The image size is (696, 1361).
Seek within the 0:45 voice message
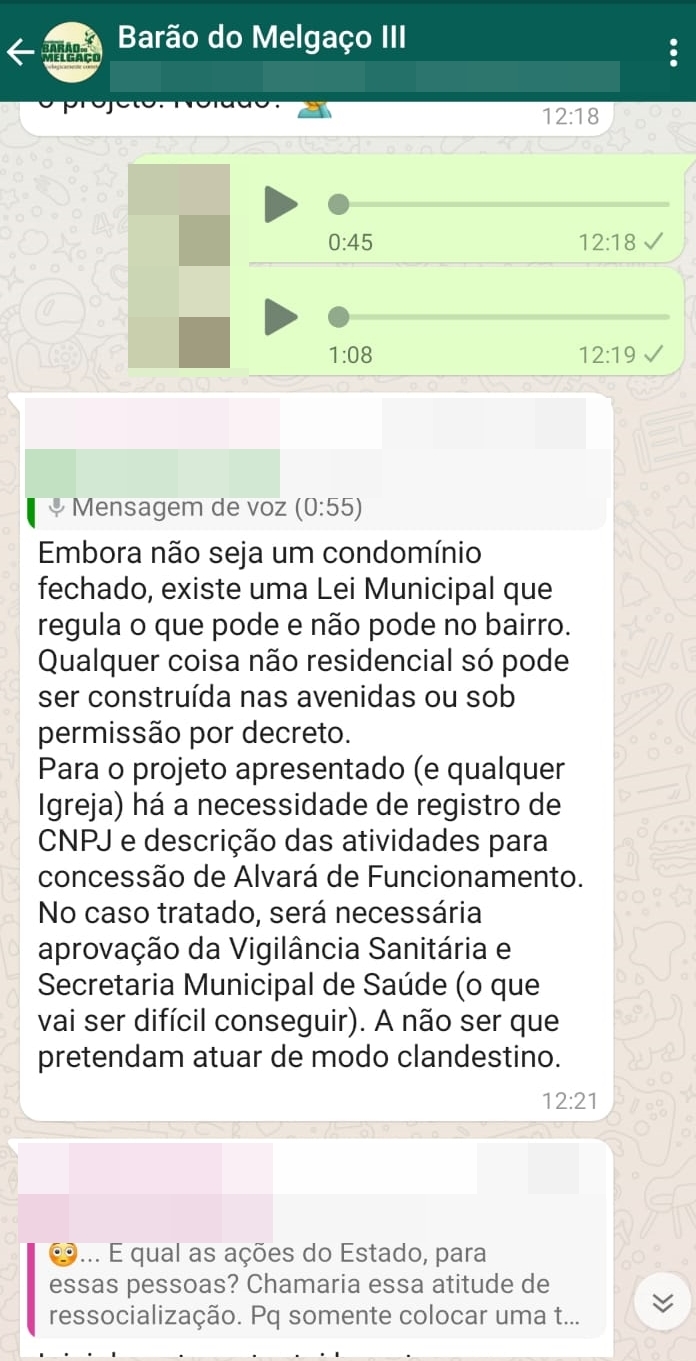click(x=500, y=205)
